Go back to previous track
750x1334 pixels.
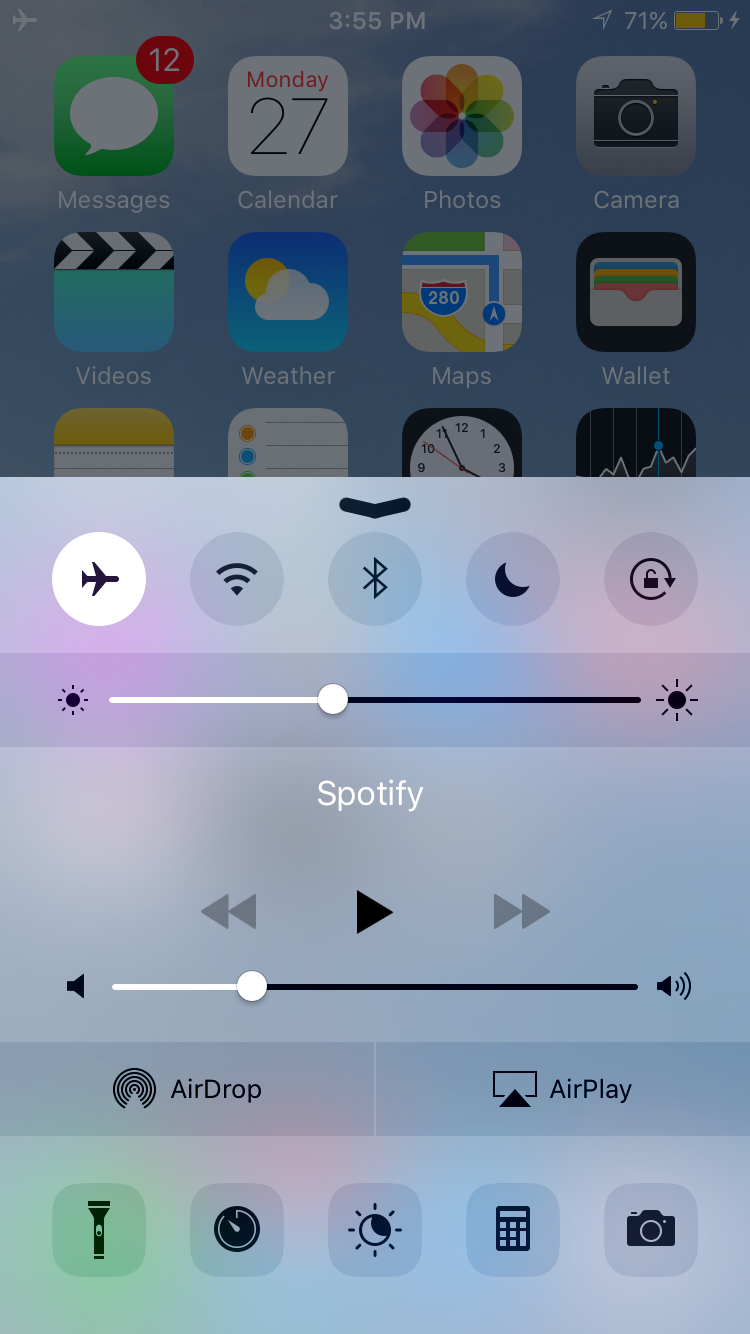[x=228, y=912]
